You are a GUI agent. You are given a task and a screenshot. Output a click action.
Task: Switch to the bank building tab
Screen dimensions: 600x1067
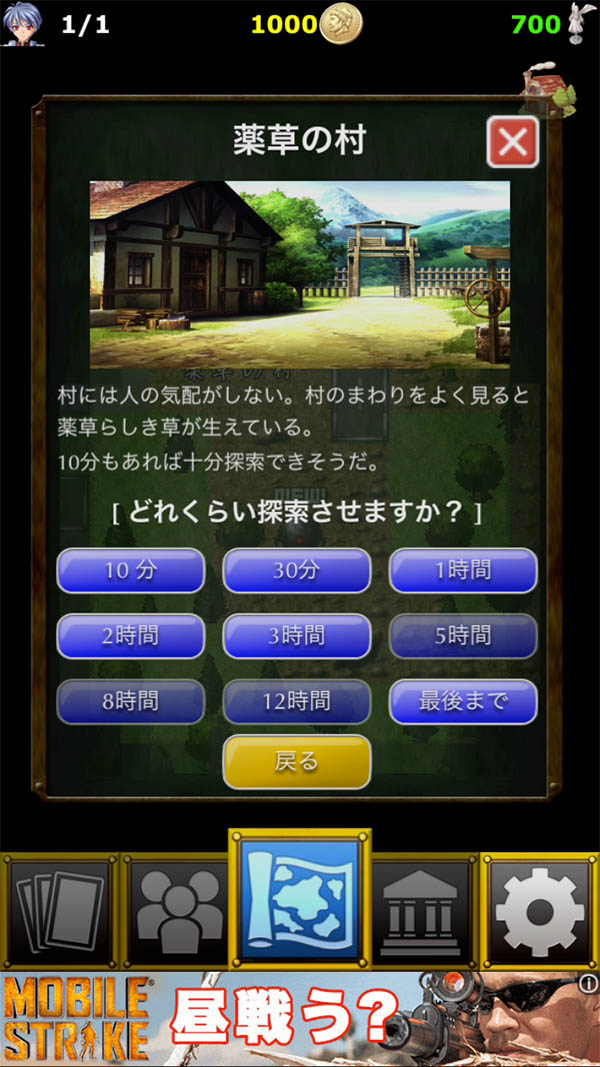point(420,909)
